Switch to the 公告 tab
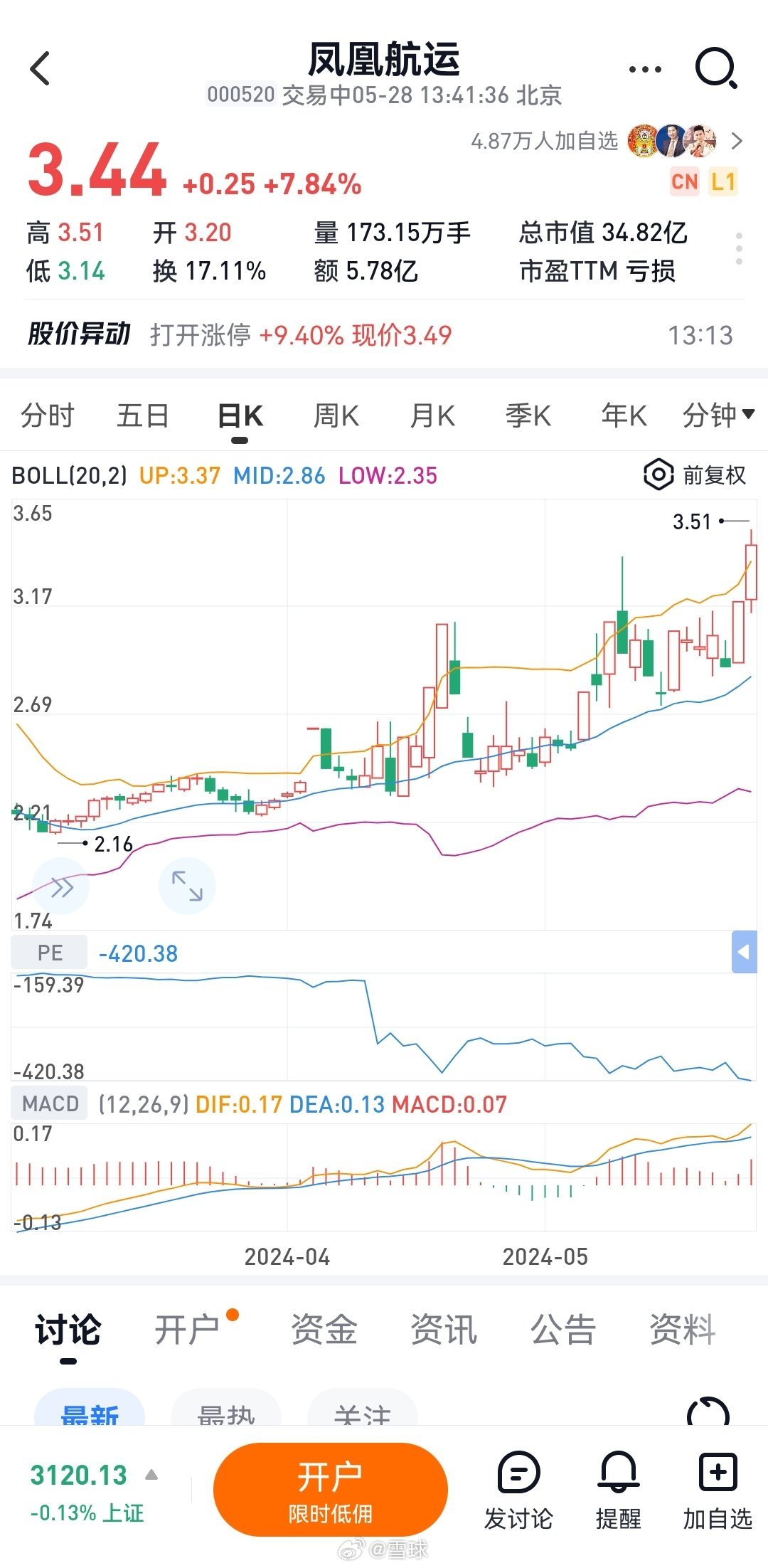The image size is (768, 1568). [x=563, y=1329]
